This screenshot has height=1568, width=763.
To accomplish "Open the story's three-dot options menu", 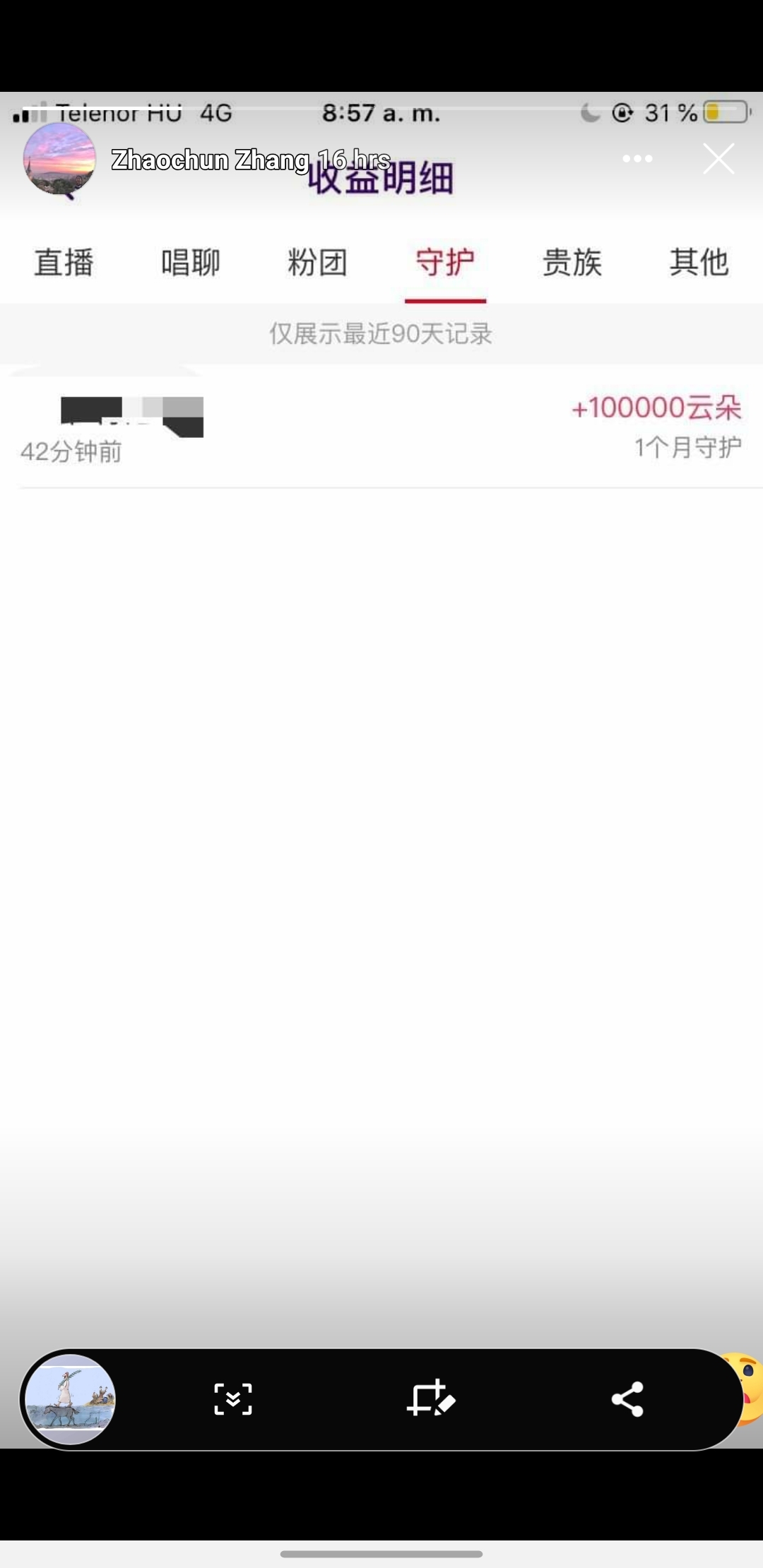I will pyautogui.click(x=637, y=159).
